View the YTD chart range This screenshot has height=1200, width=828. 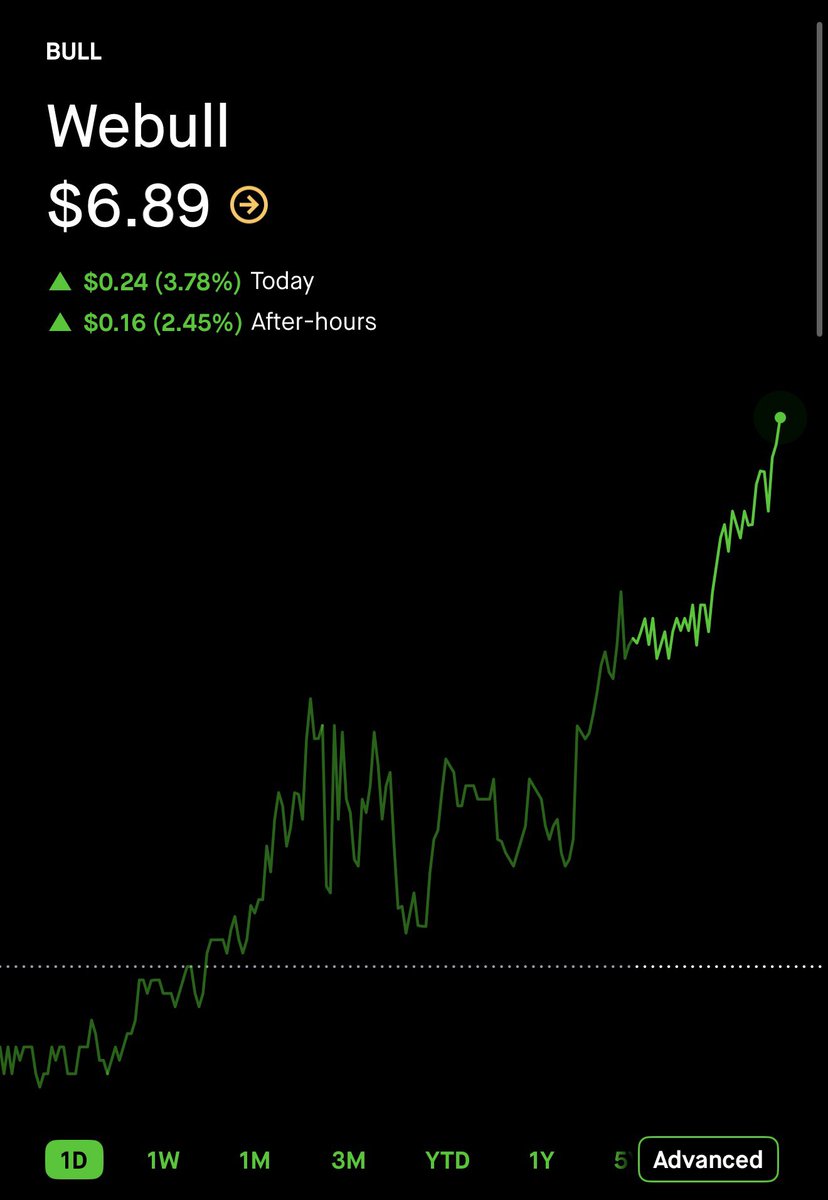click(x=447, y=1160)
